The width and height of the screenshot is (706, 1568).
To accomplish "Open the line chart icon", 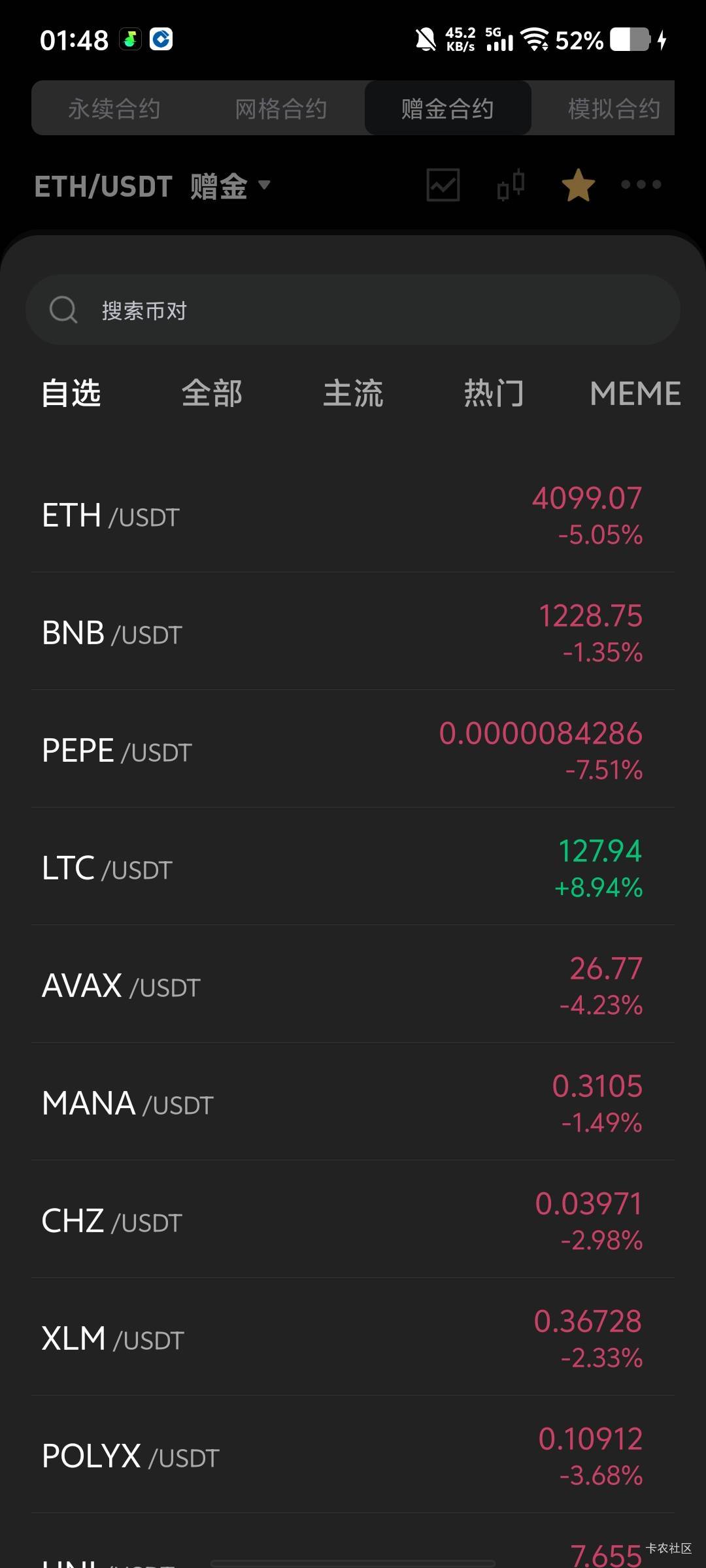I will (x=443, y=185).
